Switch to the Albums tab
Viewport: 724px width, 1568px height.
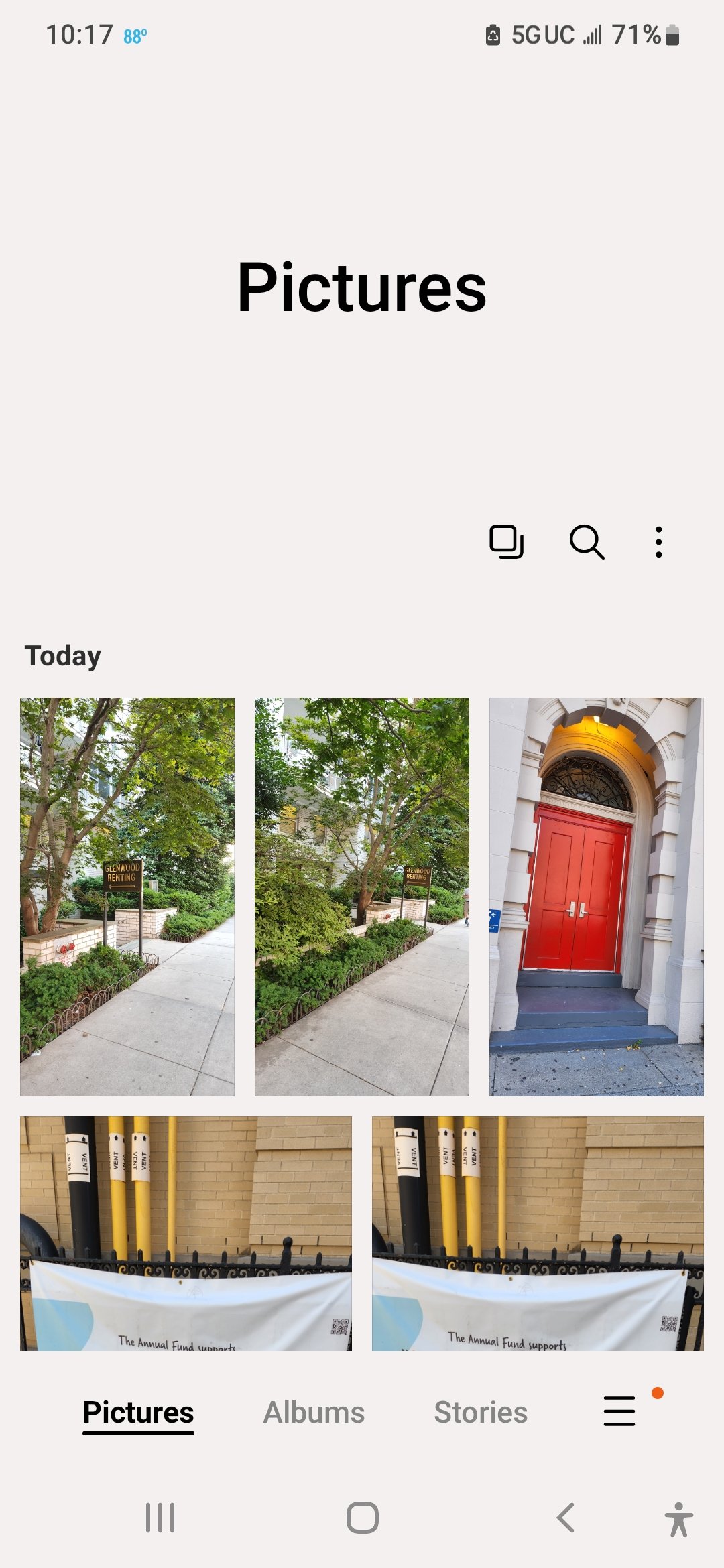tap(314, 1412)
